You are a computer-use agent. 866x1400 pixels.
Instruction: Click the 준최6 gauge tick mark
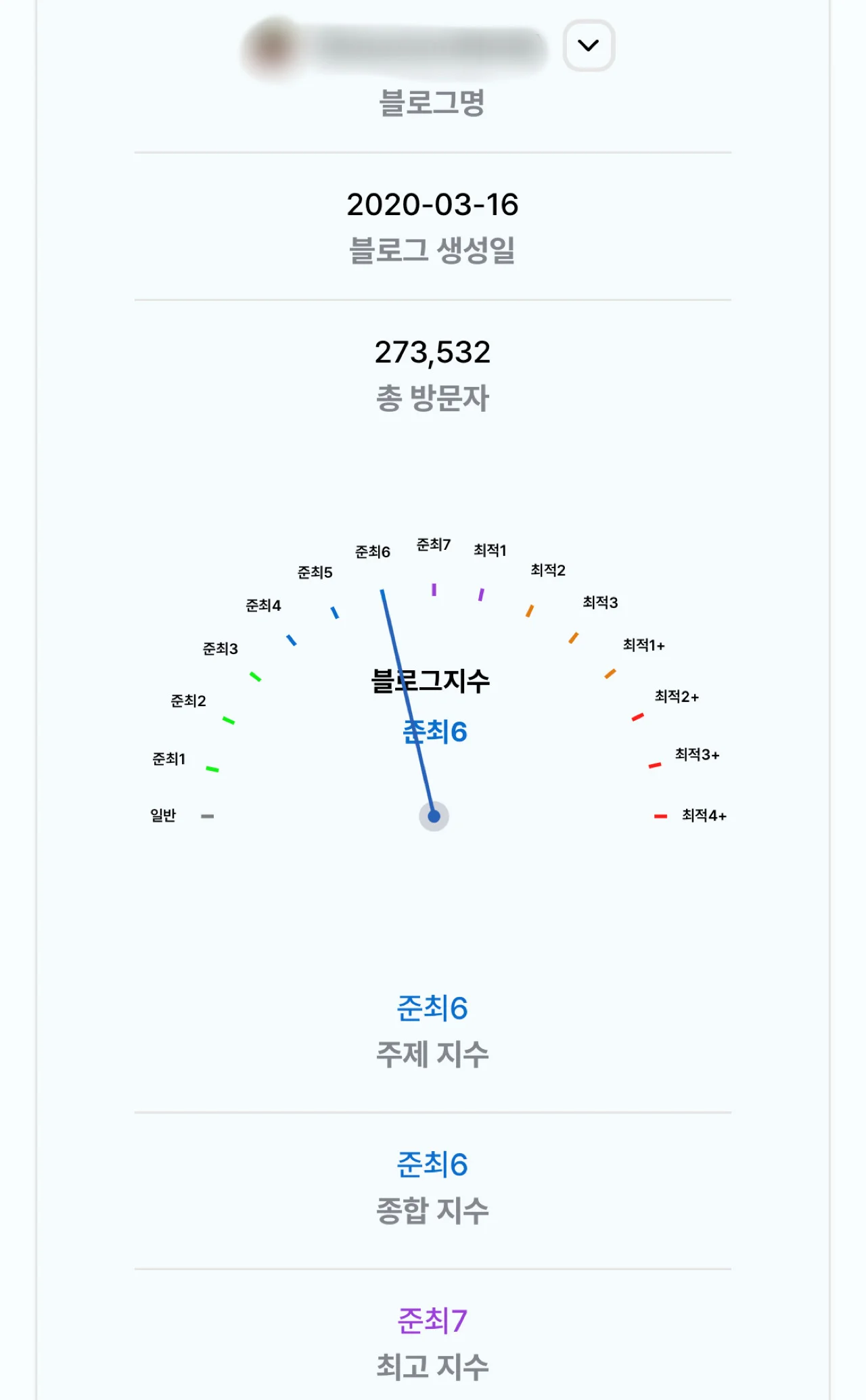pos(383,591)
